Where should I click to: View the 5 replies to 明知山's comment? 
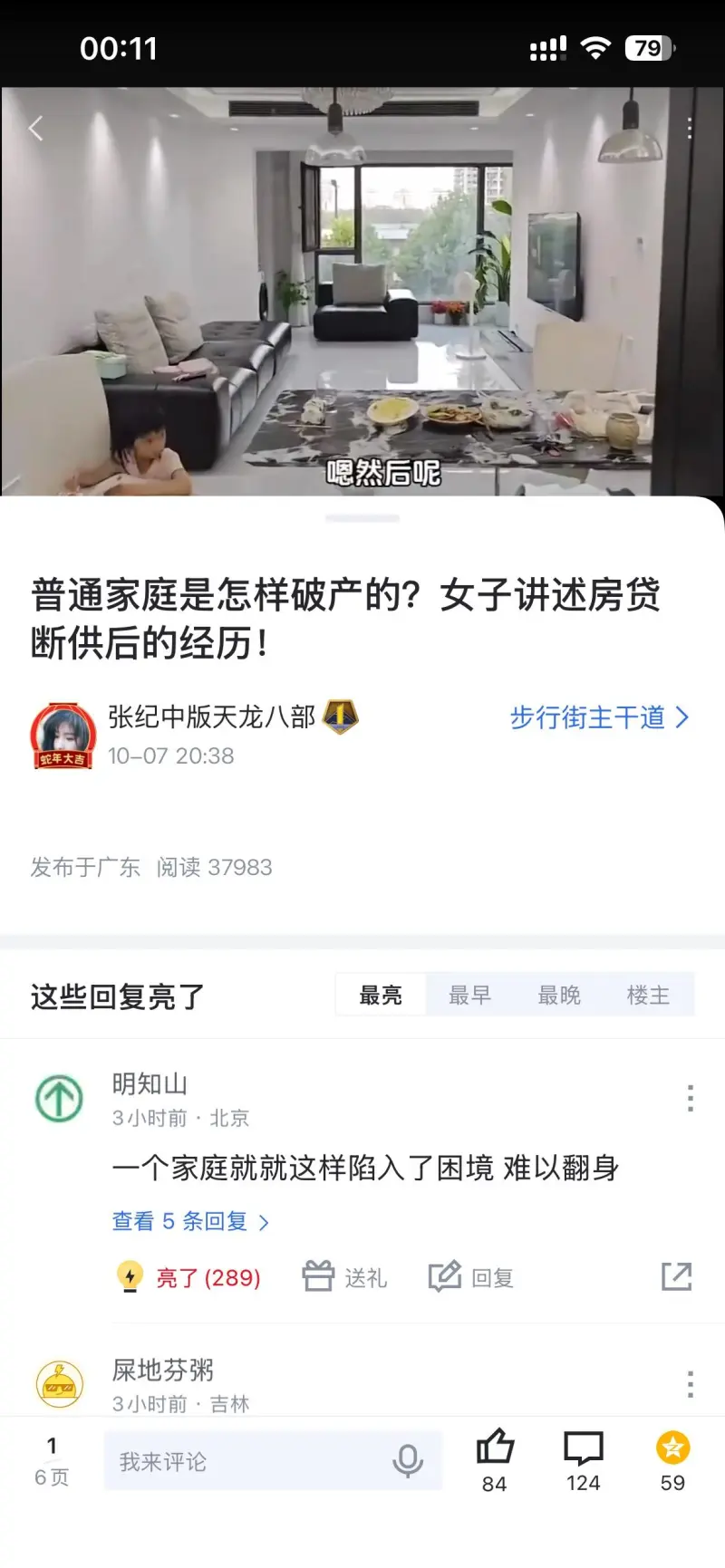[x=190, y=1221]
